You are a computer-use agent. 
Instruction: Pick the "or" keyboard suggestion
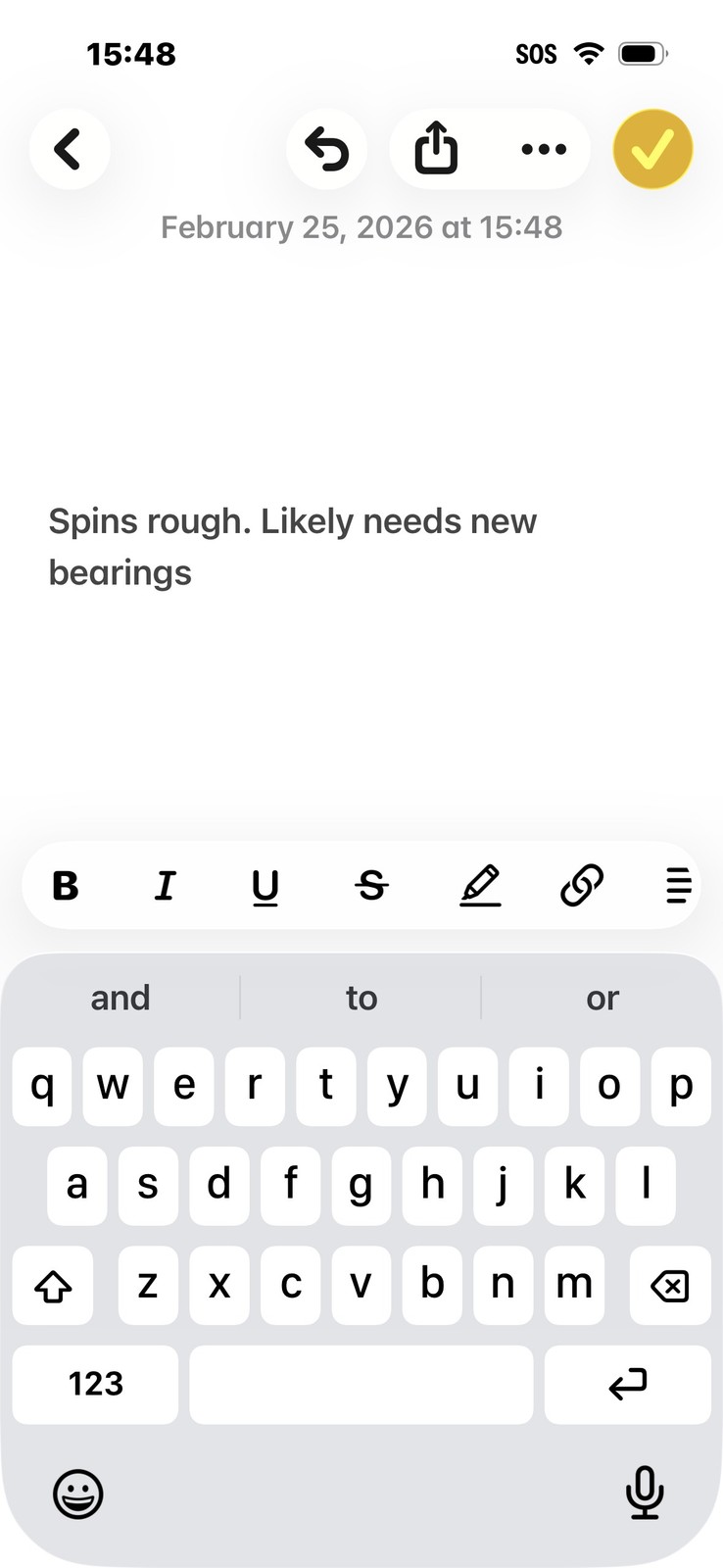point(602,998)
